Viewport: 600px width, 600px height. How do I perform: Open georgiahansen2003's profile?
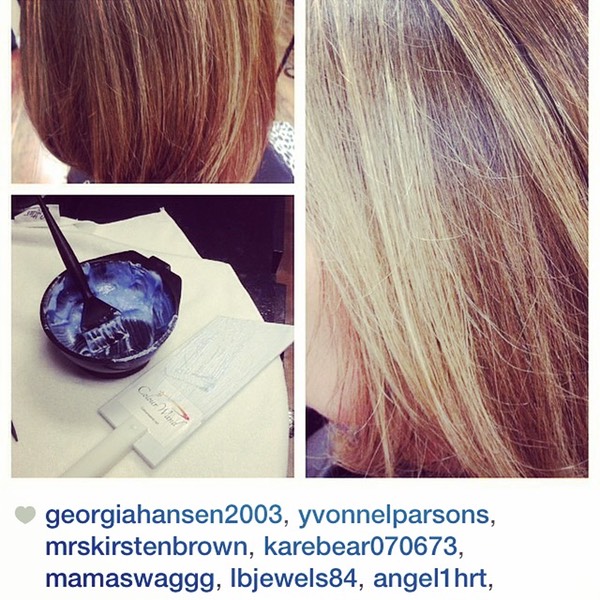click(164, 516)
